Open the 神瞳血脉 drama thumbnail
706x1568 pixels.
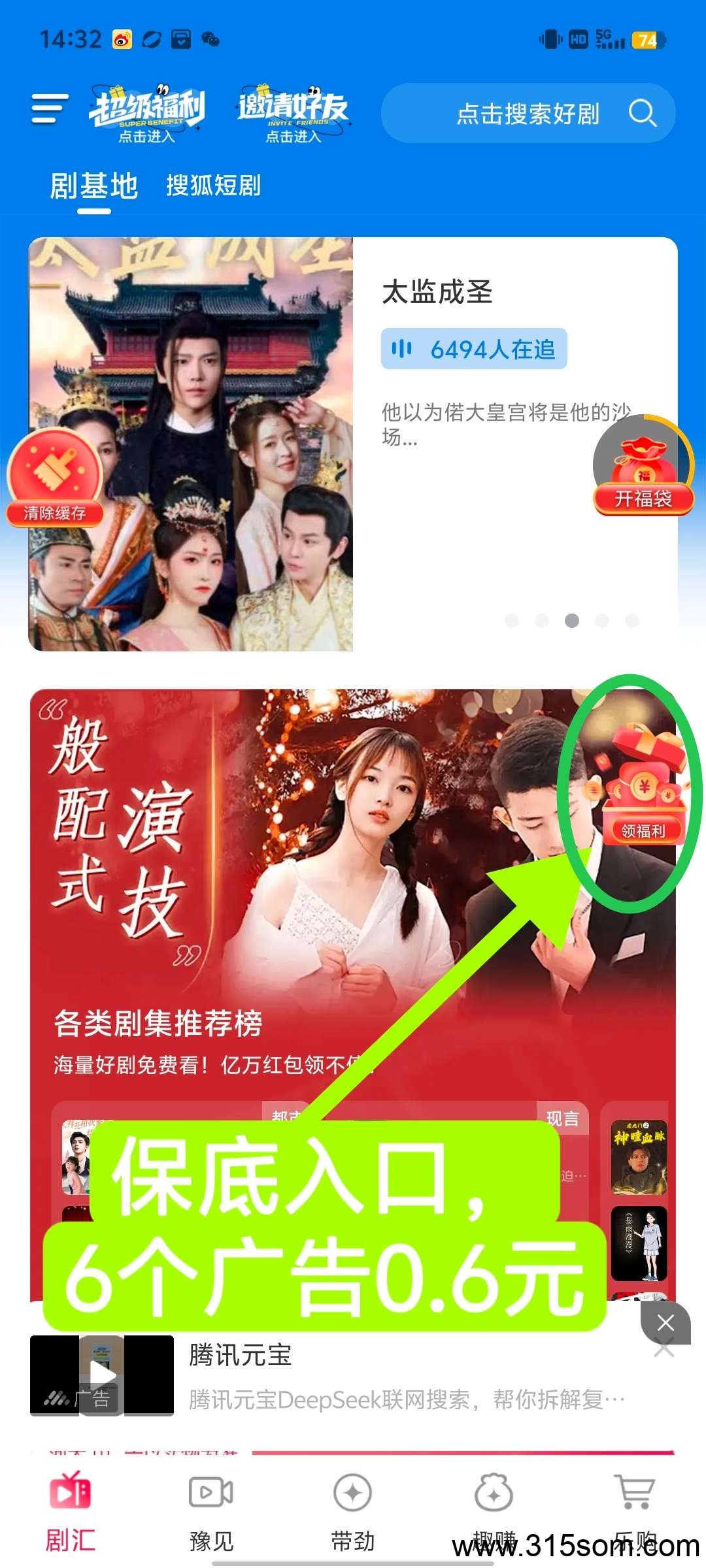(639, 1156)
